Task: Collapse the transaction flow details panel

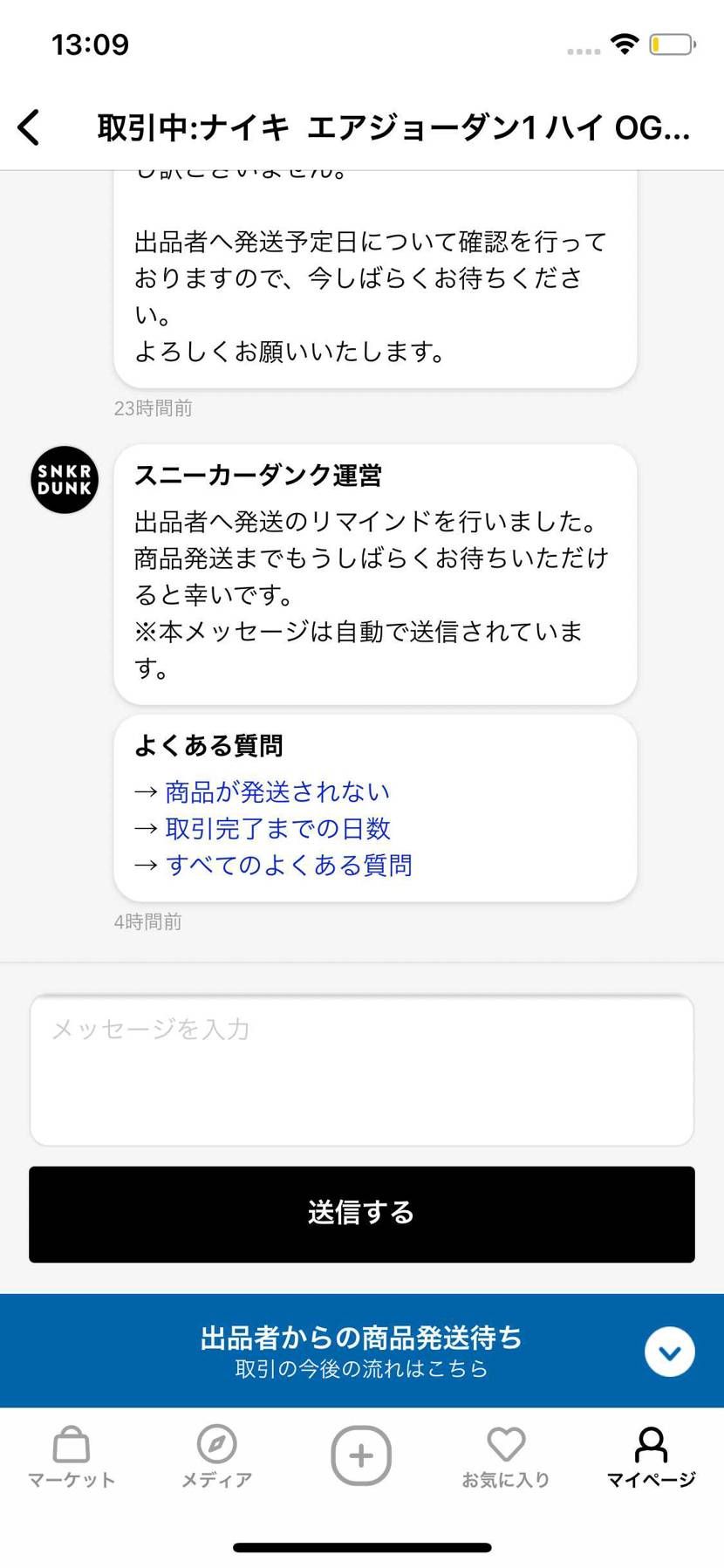Action: pos(669,1351)
